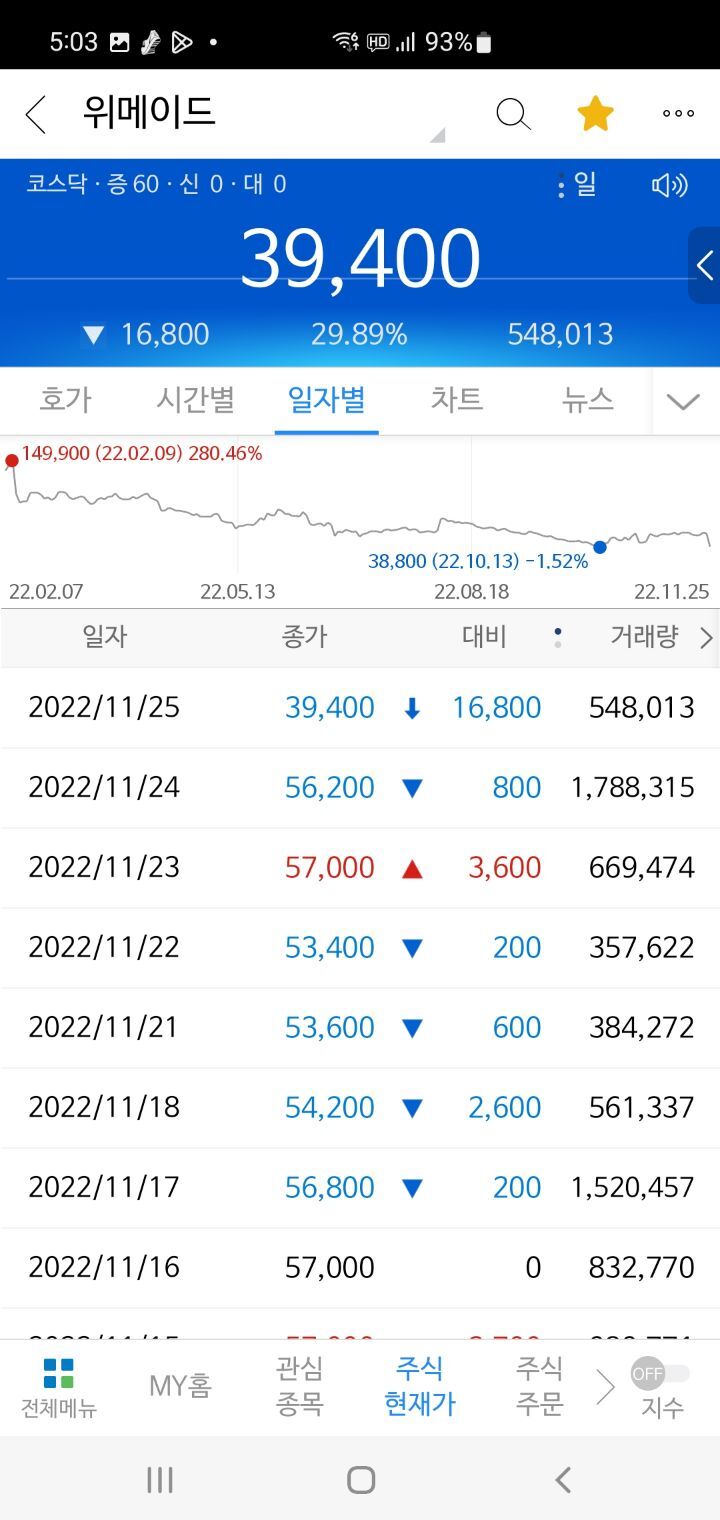Go back using the top-left arrow
Viewport: 720px width, 1520px height.
pyautogui.click(x=36, y=114)
